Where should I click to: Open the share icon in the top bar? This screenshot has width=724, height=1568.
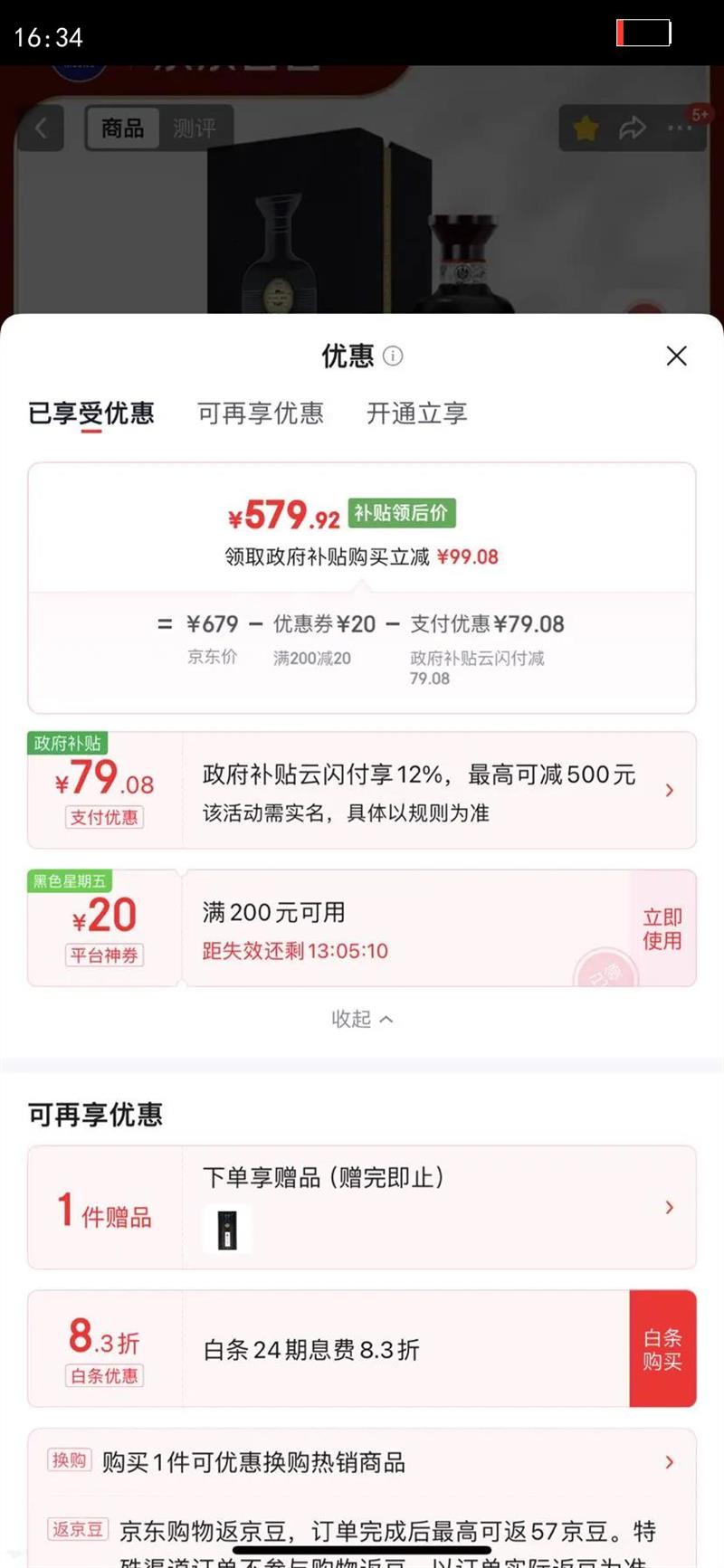pos(633,128)
